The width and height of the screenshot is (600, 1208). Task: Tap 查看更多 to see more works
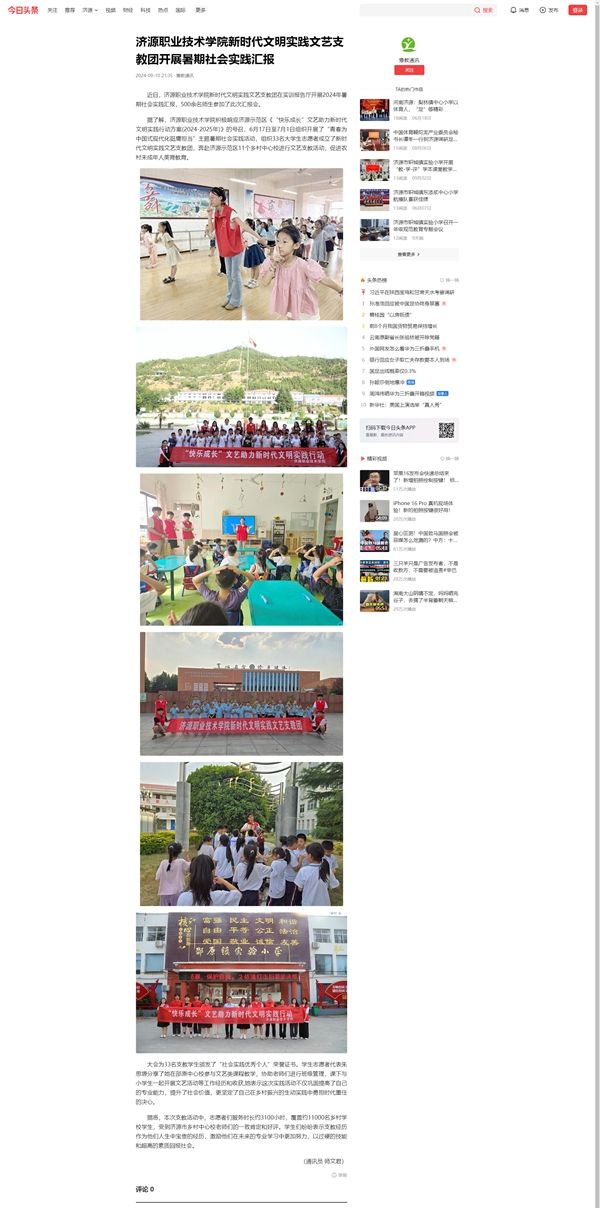(x=408, y=254)
